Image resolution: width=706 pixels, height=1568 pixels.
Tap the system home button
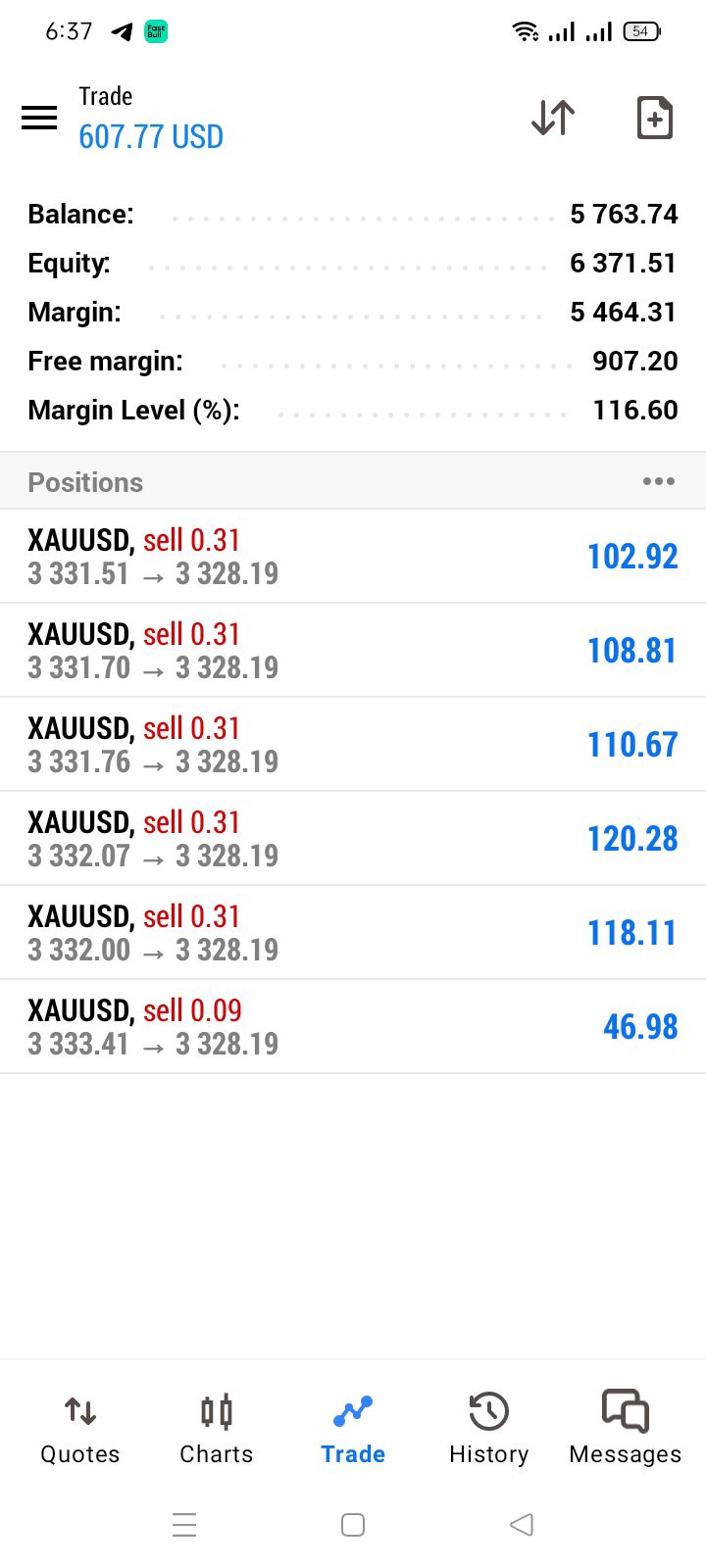tap(353, 1525)
